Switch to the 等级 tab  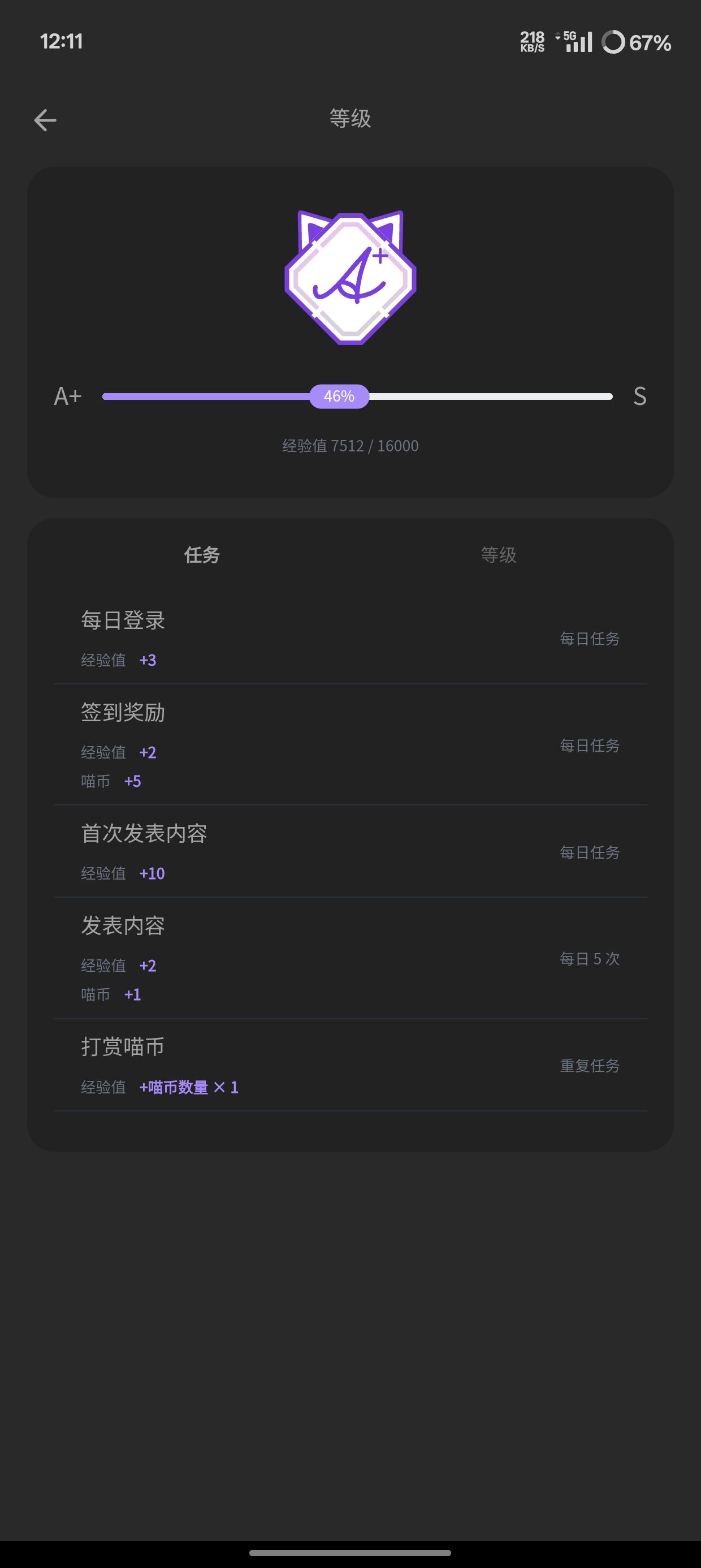pyautogui.click(x=499, y=554)
